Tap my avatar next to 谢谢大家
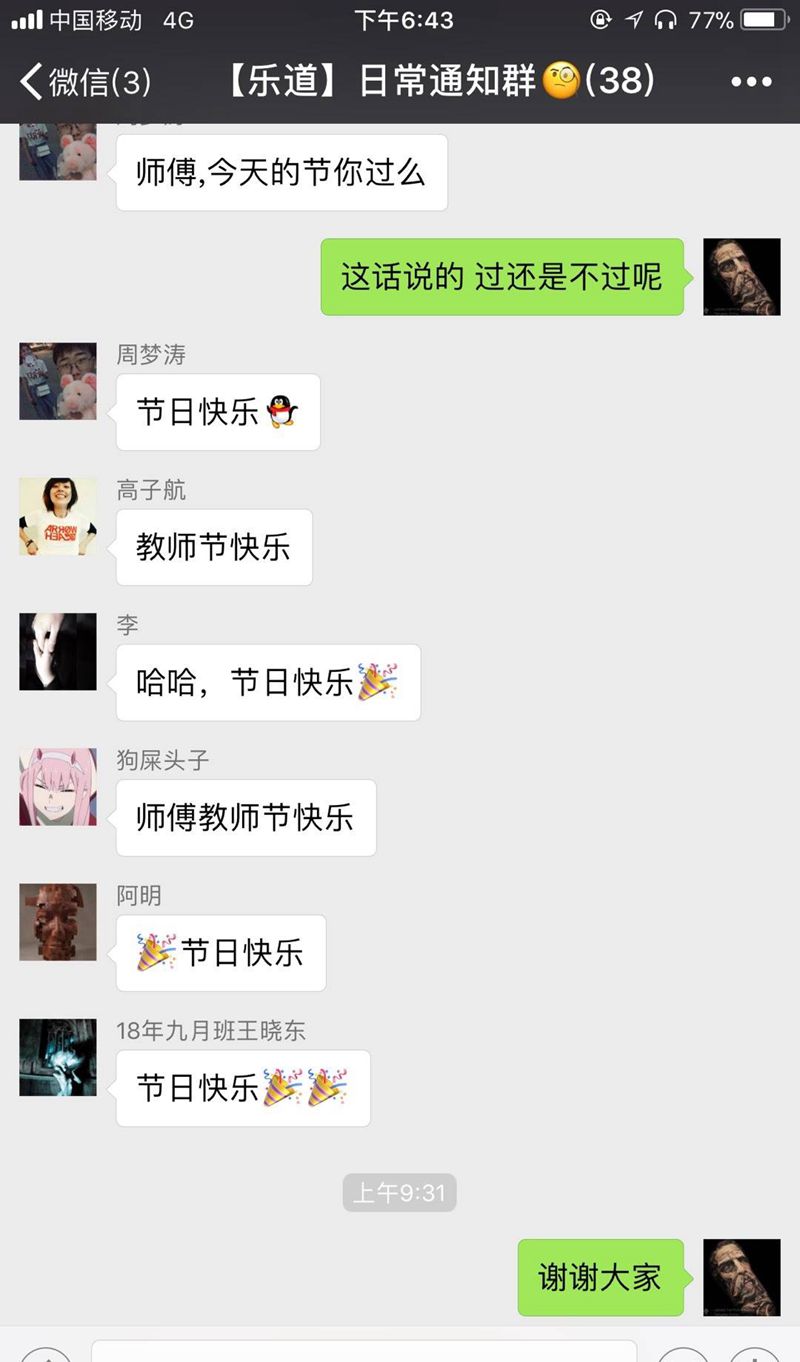The height and width of the screenshot is (1362, 800). coord(742,1277)
